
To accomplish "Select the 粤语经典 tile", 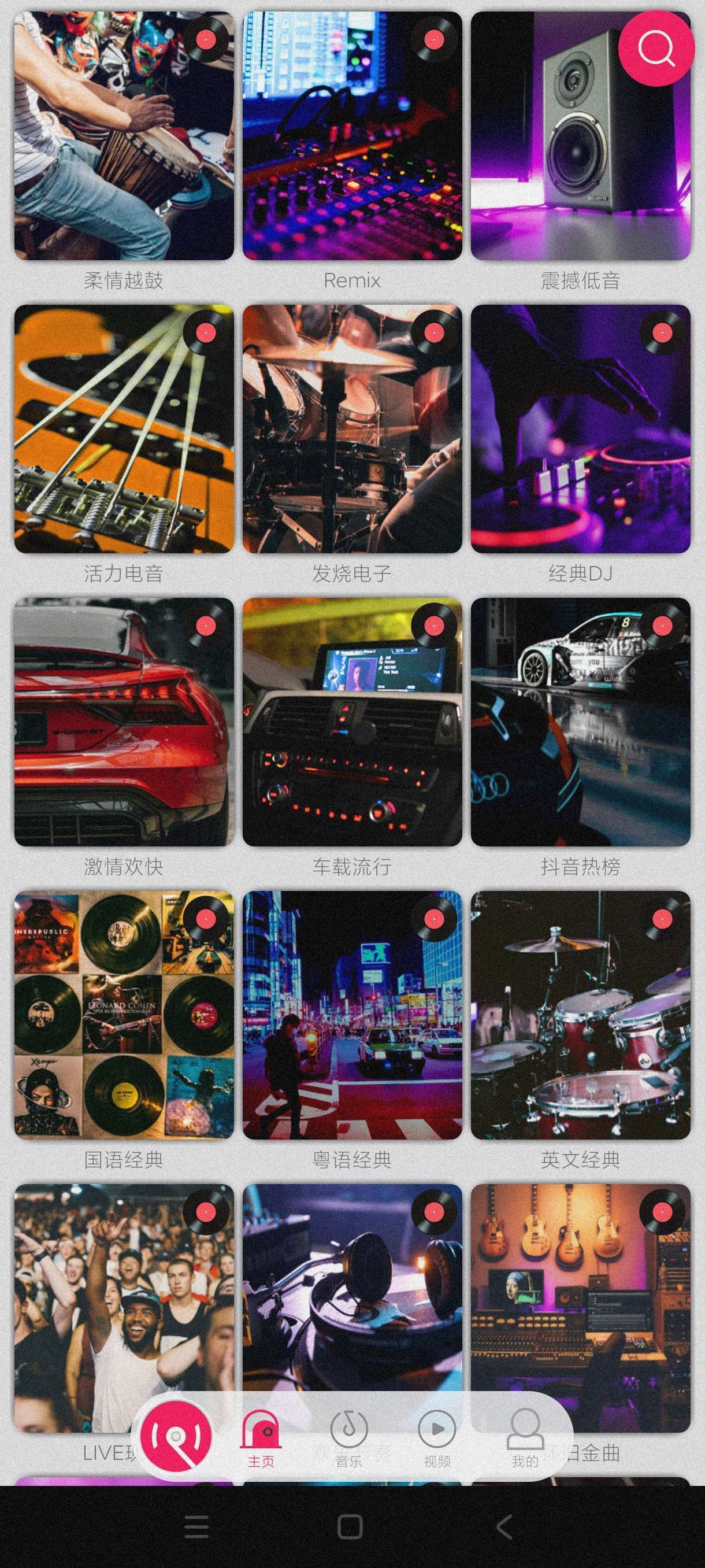I will pyautogui.click(x=352, y=1015).
